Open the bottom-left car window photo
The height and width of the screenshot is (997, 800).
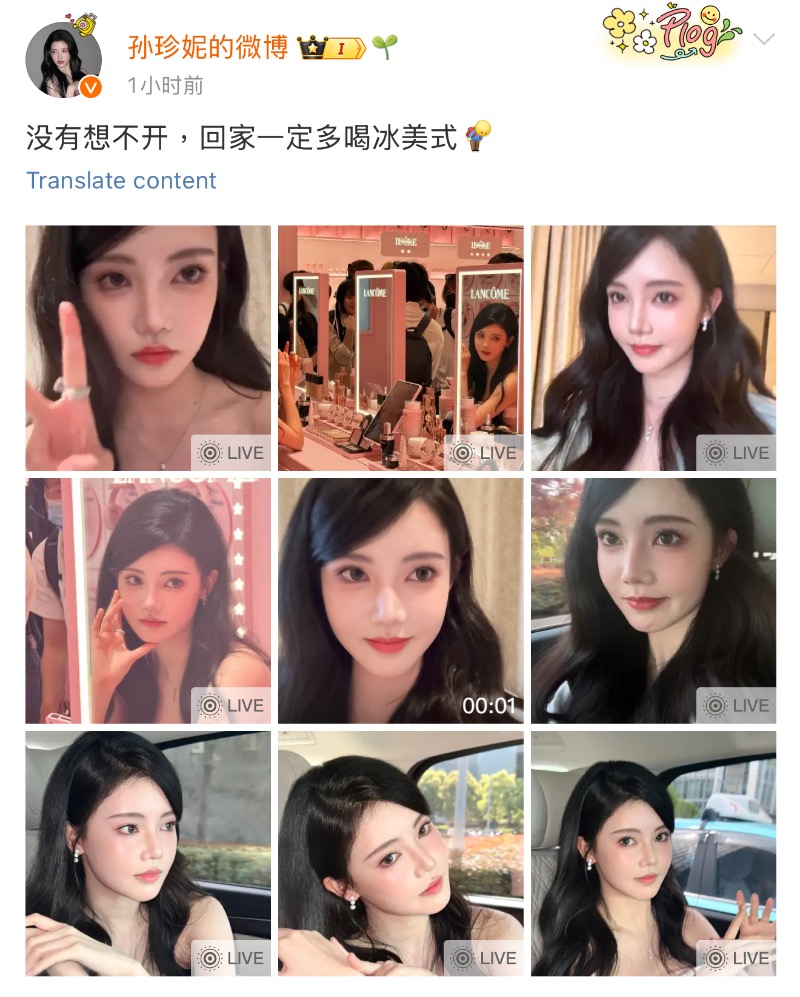148,853
